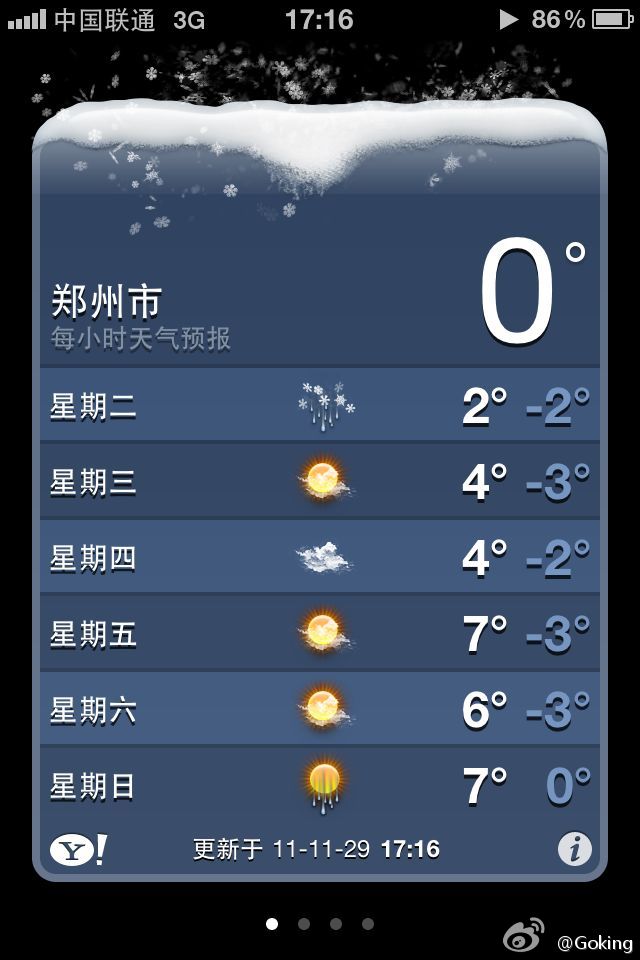Screen dimensions: 640x960
Task: Tap 郑州市 to toggle the hourly forecast
Action: (107, 301)
